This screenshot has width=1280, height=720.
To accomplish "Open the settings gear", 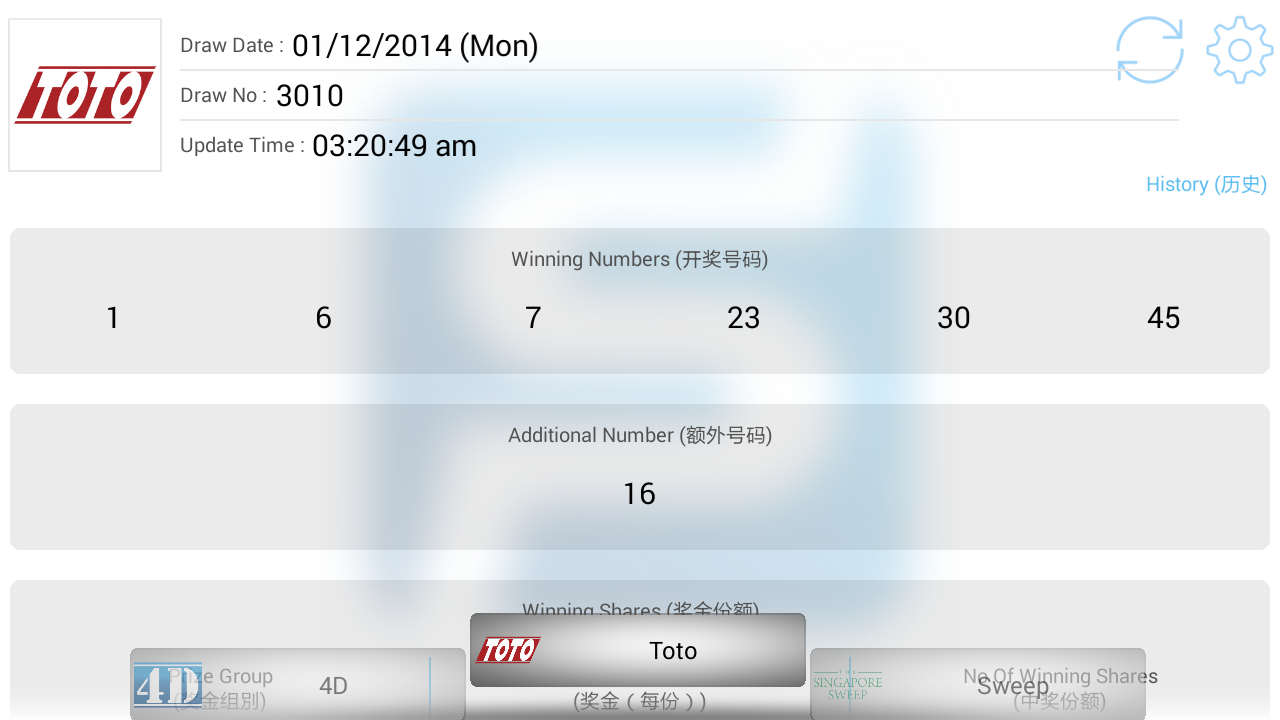I will tap(1239, 50).
